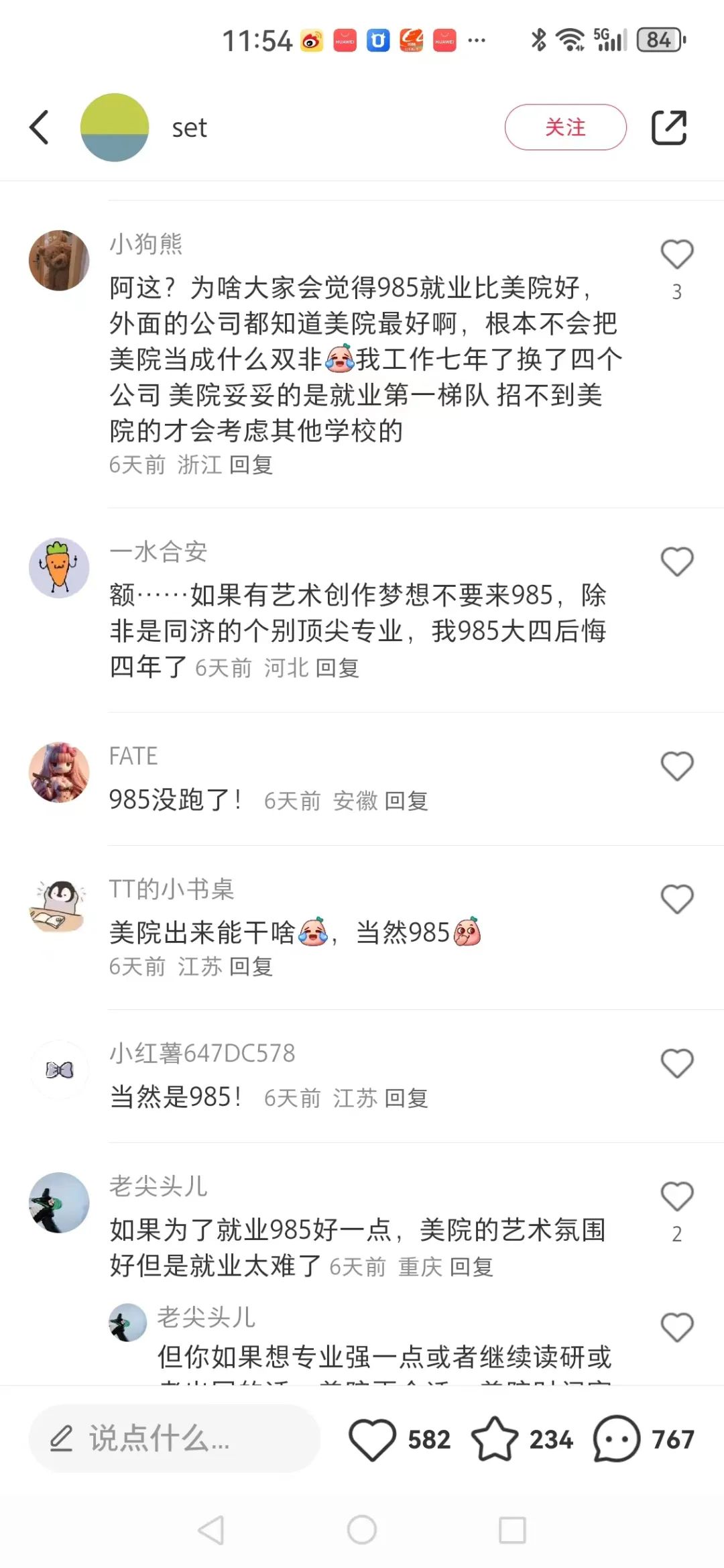Viewport: 724px width, 1568px height.
Task: Like TT的小书桌's comment
Action: [x=676, y=899]
